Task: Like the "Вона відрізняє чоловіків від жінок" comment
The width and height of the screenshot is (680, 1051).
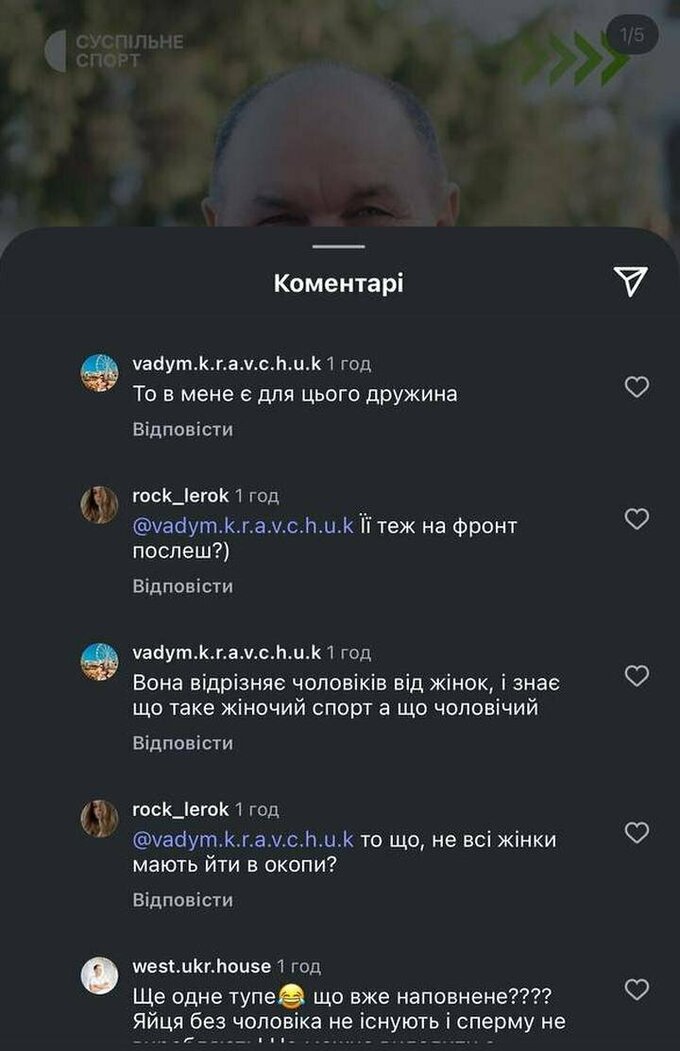Action: (637, 676)
